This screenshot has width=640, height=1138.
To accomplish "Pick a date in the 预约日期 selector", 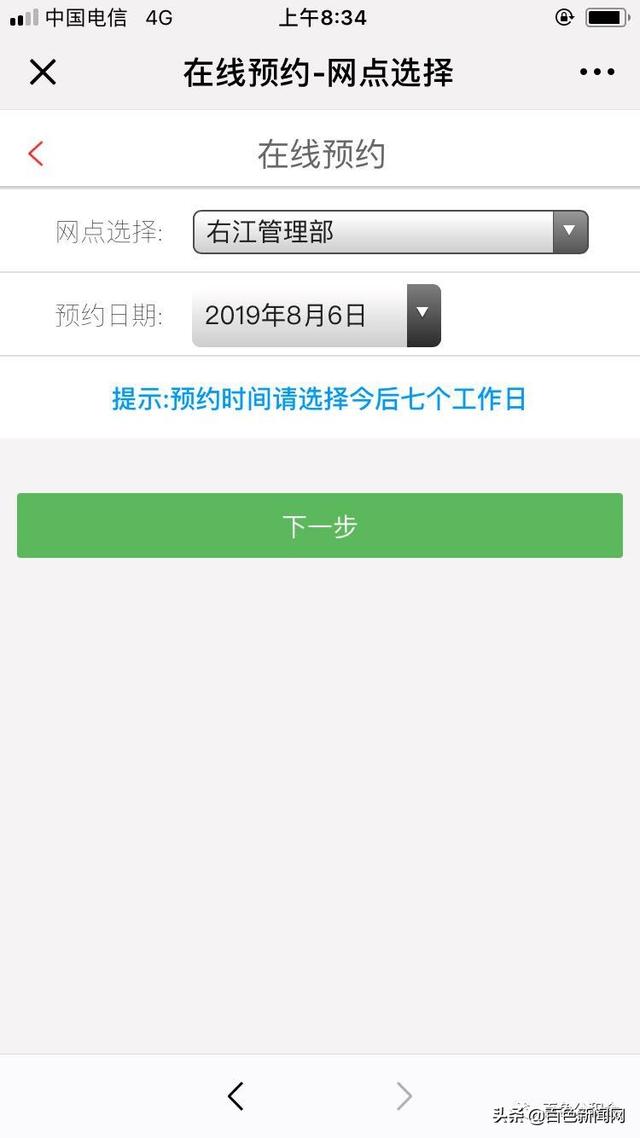I will click(x=316, y=316).
